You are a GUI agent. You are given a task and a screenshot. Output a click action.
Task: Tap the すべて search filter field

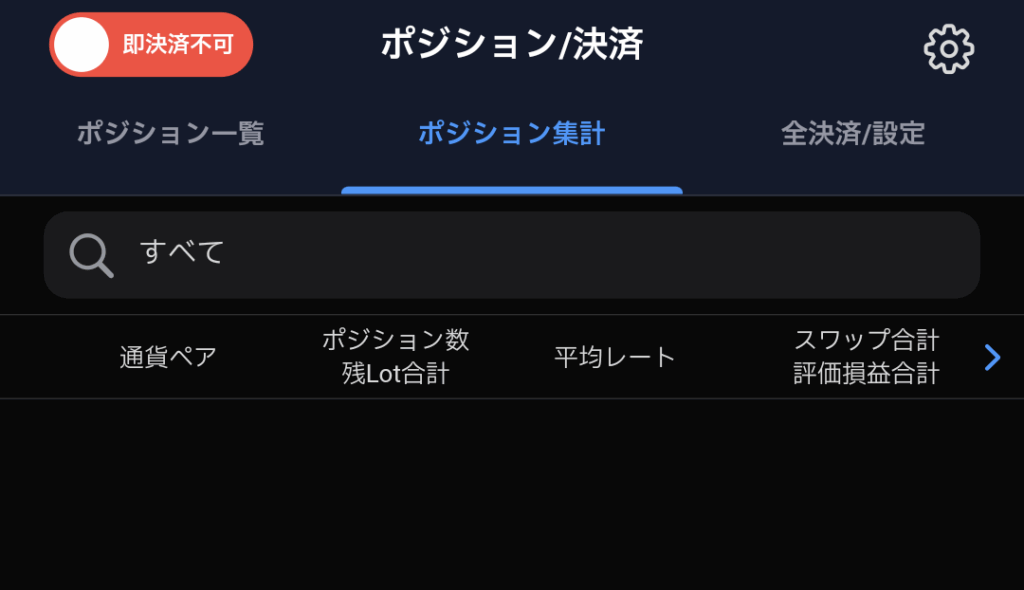pos(511,254)
